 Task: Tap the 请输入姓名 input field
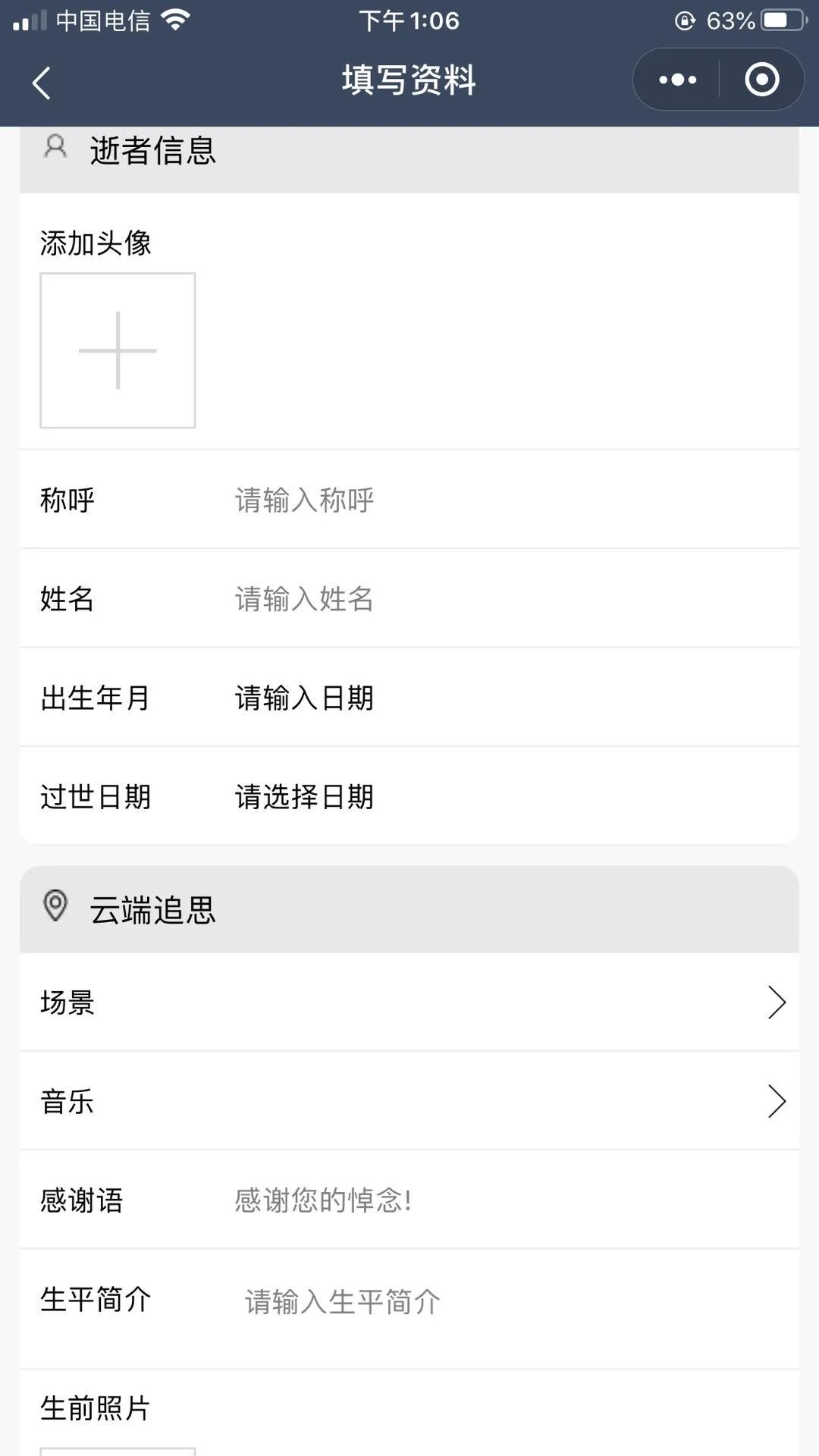click(304, 599)
